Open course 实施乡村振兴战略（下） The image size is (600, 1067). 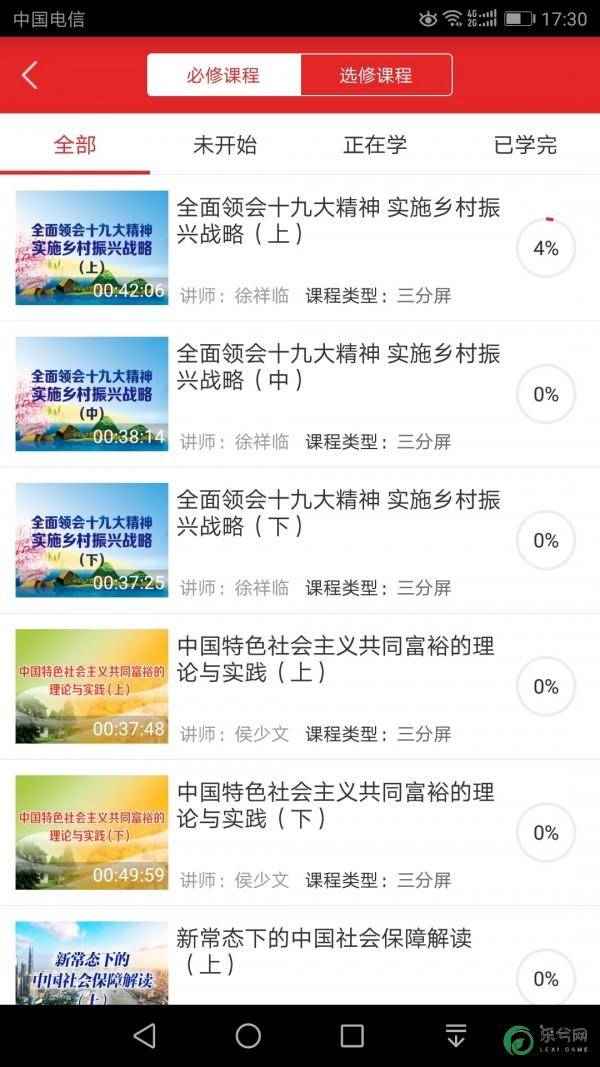pos(338,513)
